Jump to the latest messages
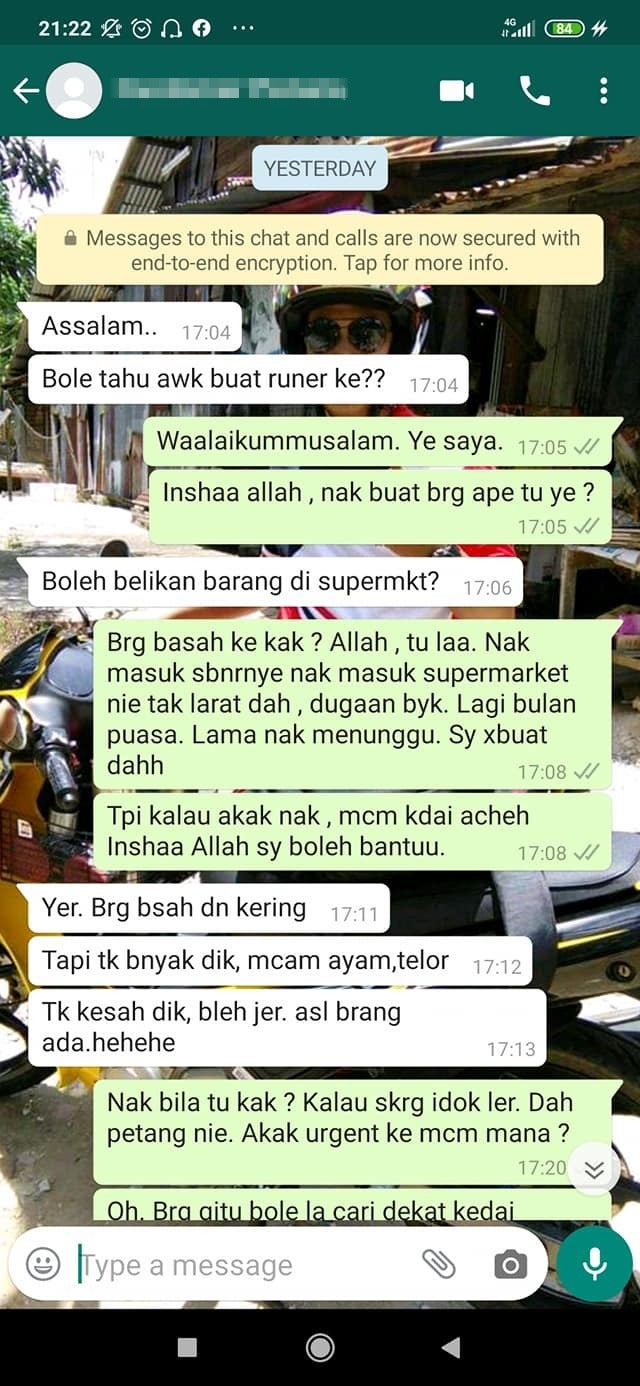The width and height of the screenshot is (640, 1386). click(594, 1169)
